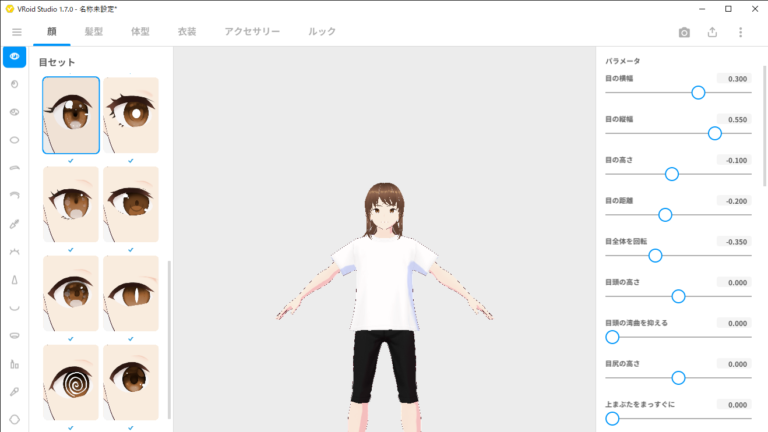This screenshot has width=768, height=432.
Task: Select the cat-slit pupil eye preset
Action: (x=131, y=295)
